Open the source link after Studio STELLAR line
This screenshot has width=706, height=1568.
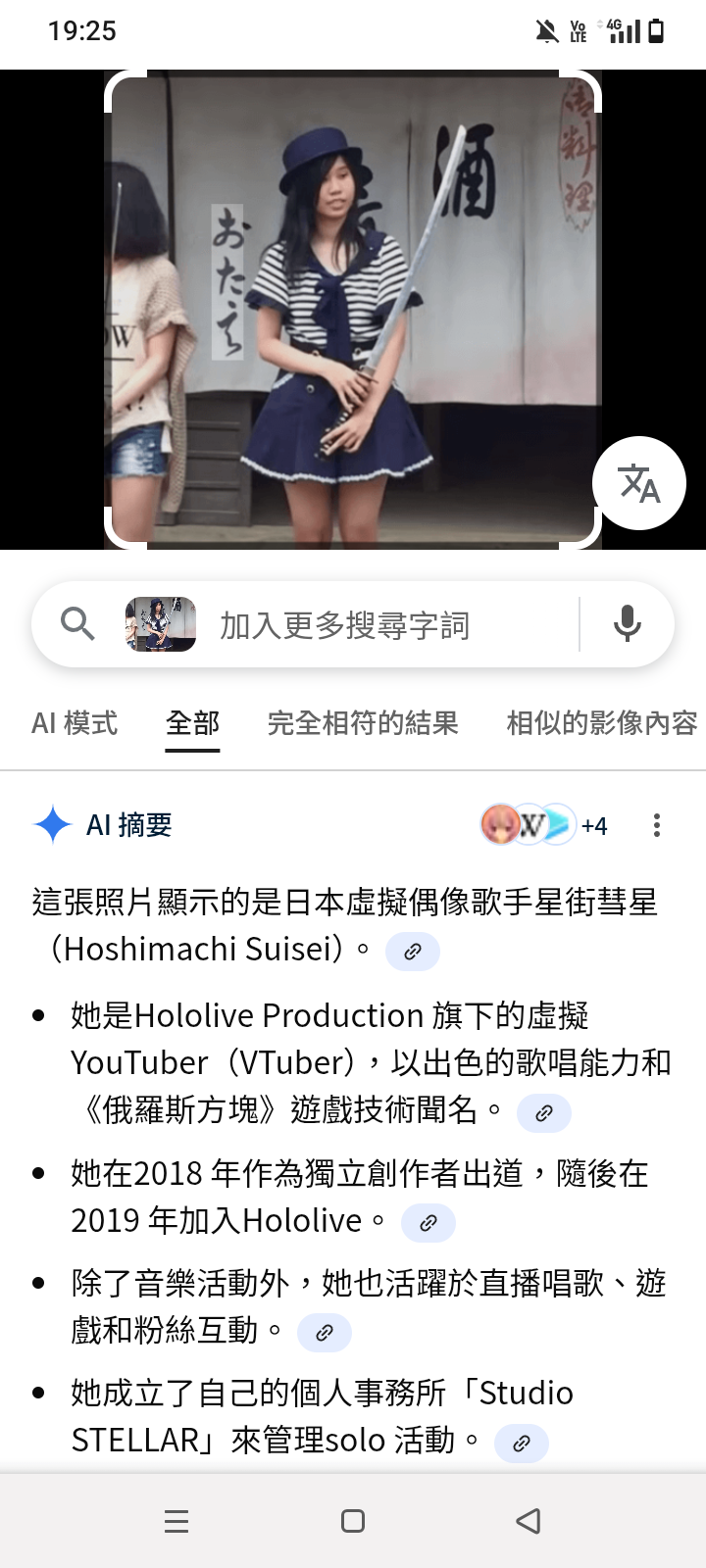(522, 1443)
